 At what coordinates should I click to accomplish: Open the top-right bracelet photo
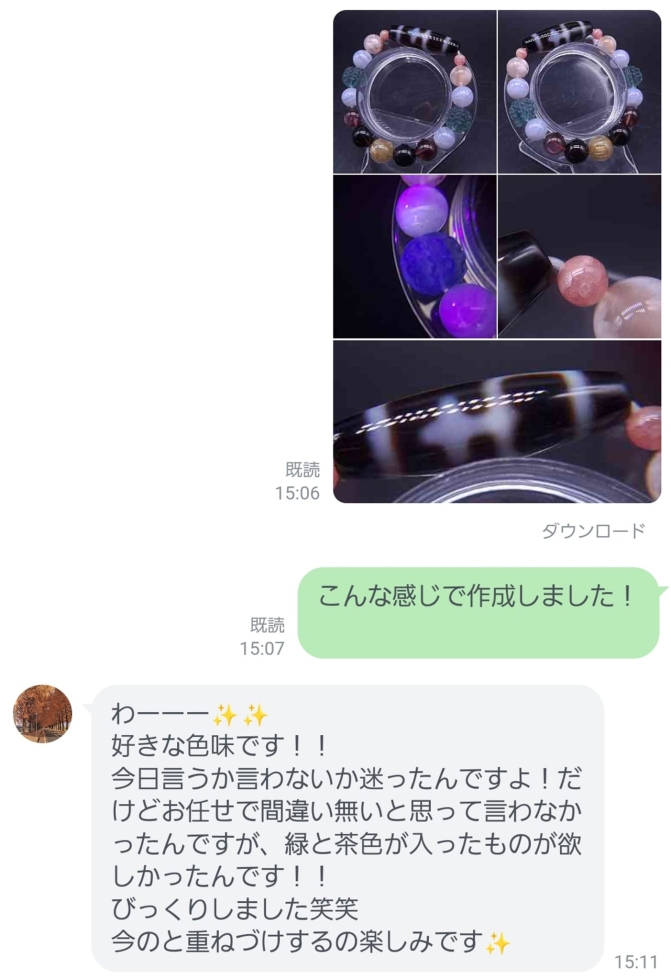click(579, 92)
